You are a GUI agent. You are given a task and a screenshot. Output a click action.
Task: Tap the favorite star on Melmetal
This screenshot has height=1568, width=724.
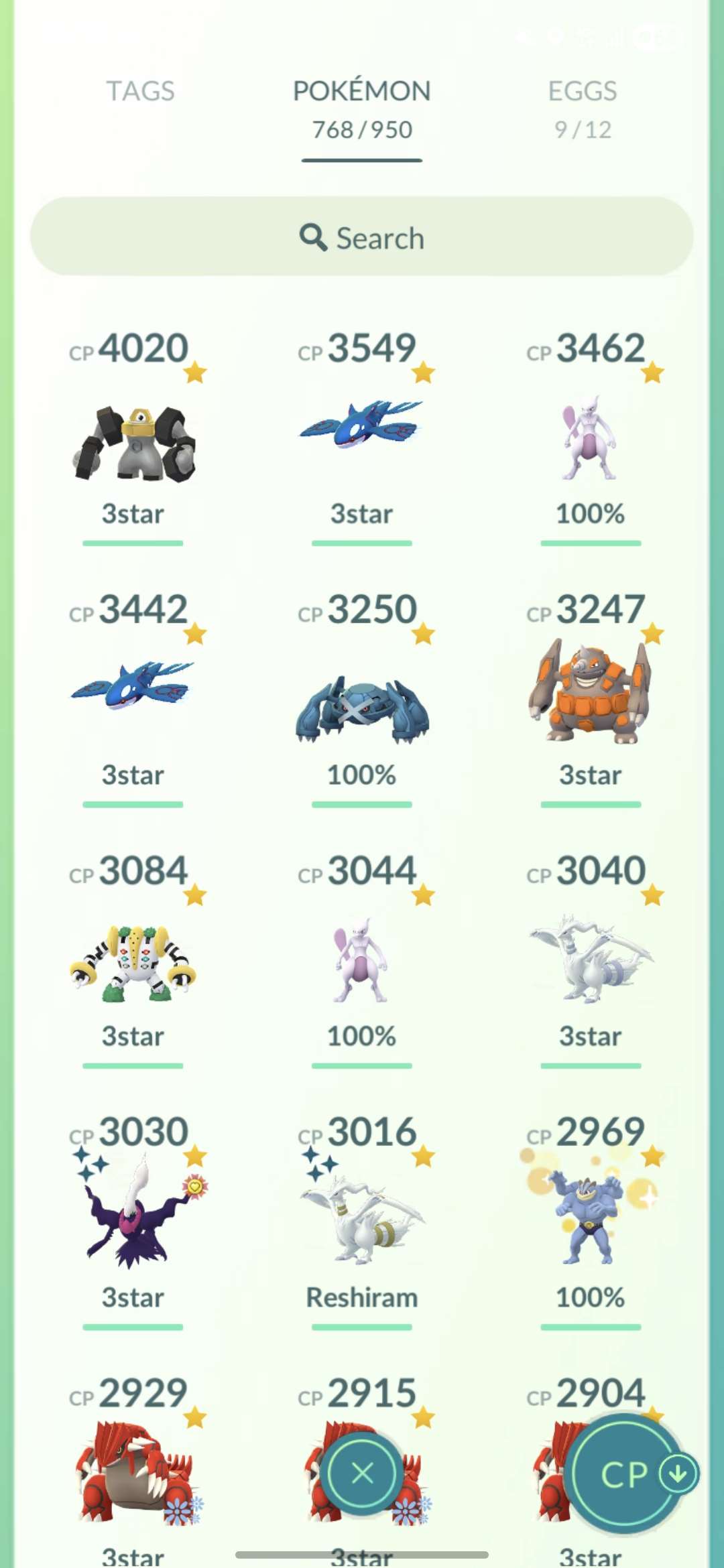pos(194,373)
